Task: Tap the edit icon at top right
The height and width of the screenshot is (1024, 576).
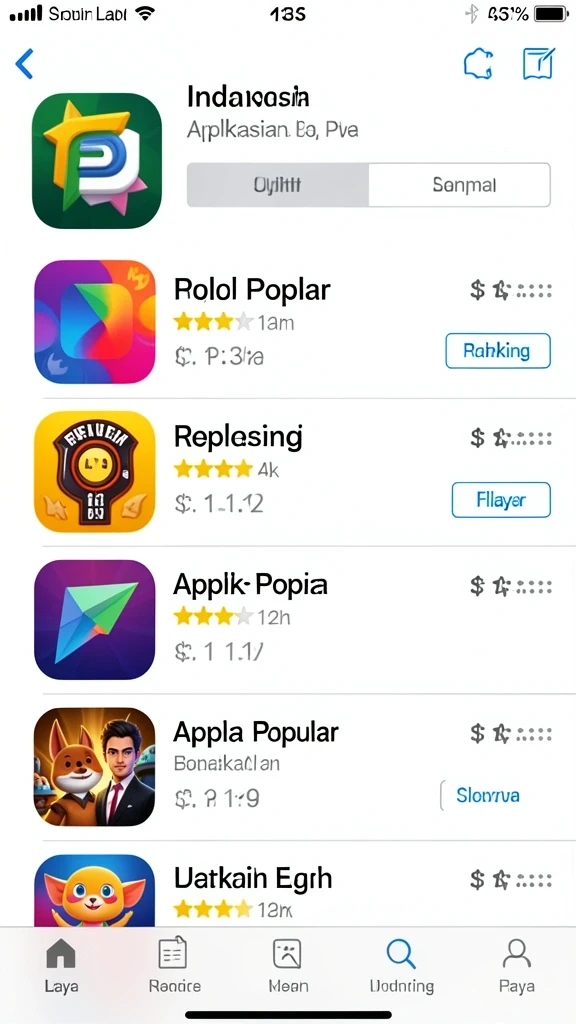Action: coord(539,64)
